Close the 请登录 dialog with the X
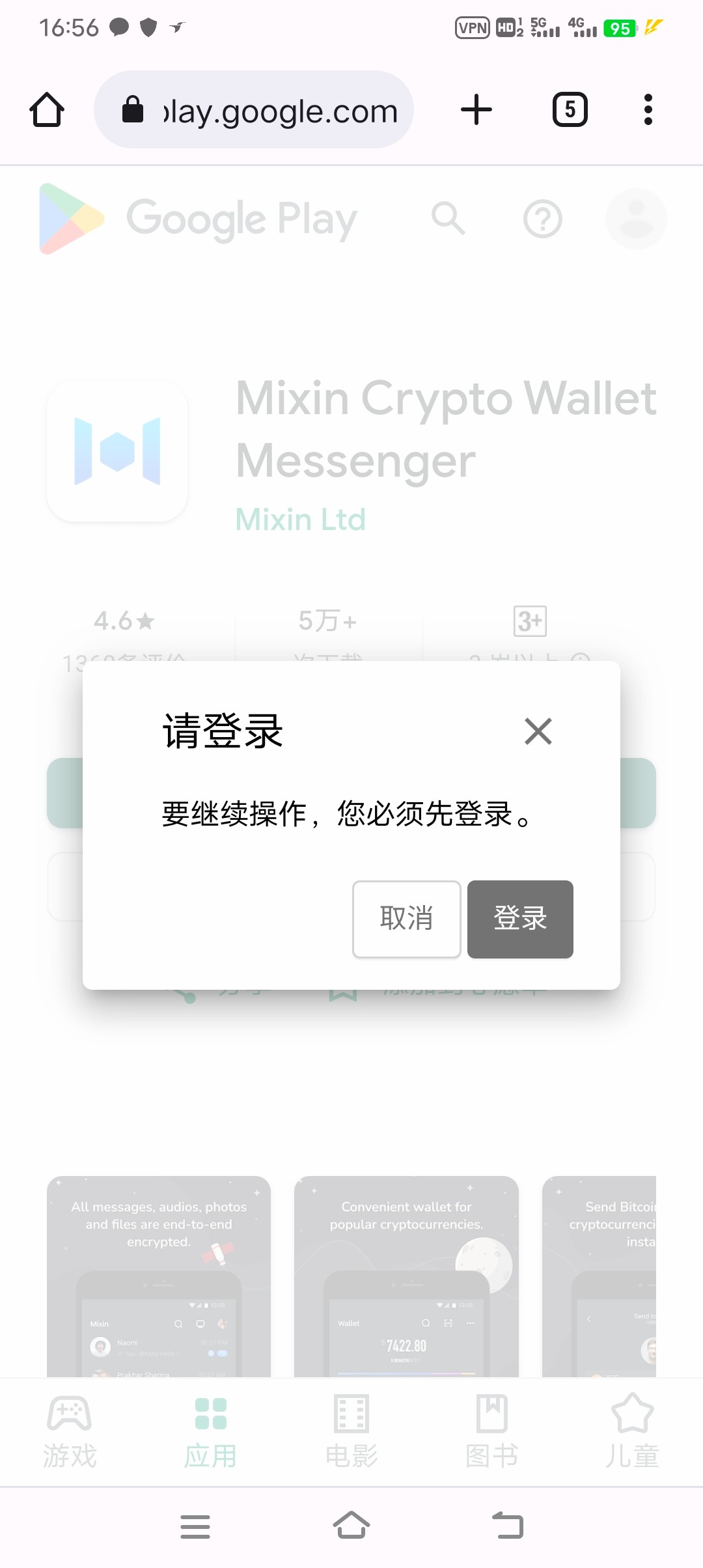Viewport: 703px width, 1568px height. 538,731
